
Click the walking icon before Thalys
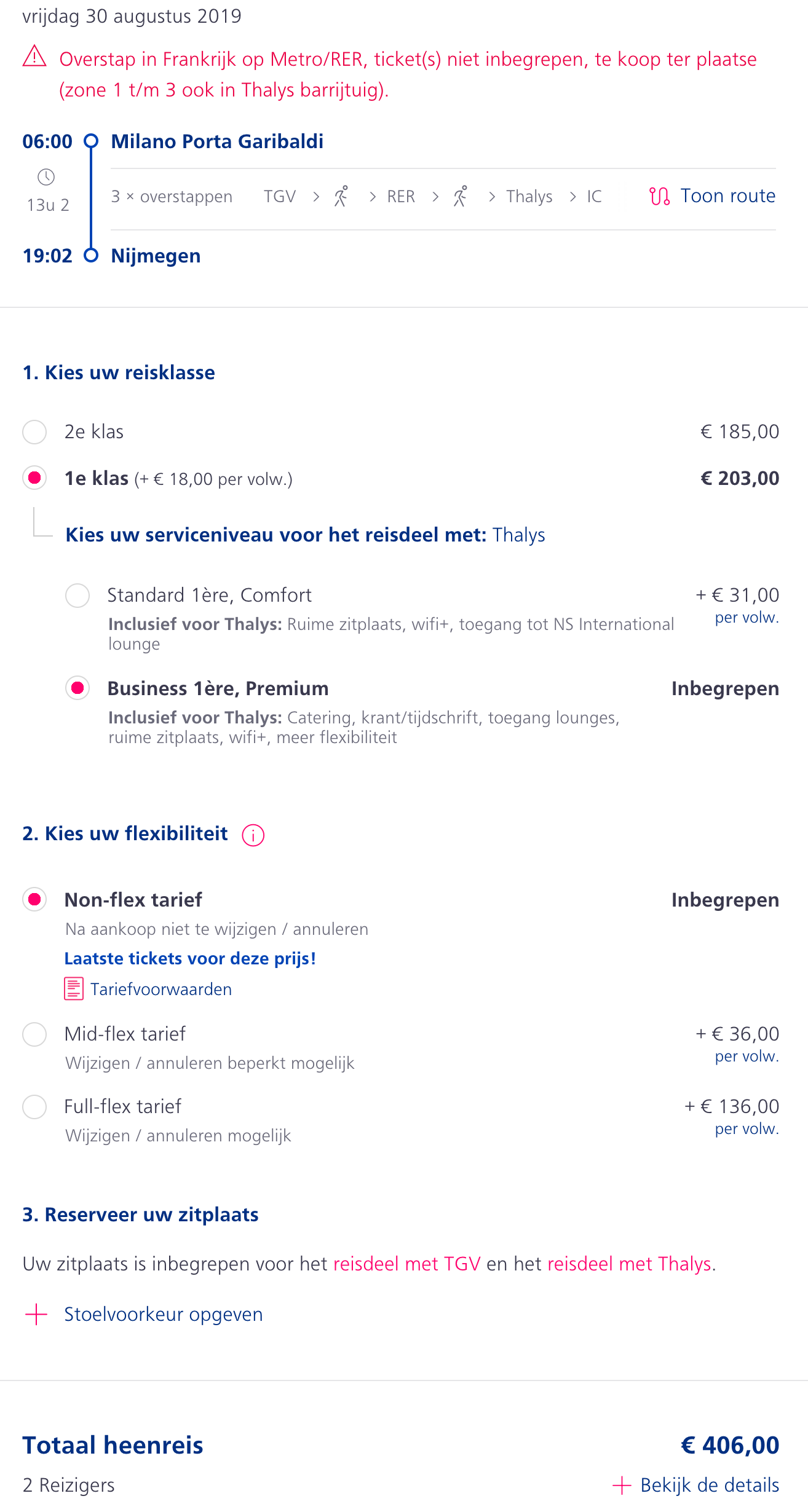pos(460,195)
